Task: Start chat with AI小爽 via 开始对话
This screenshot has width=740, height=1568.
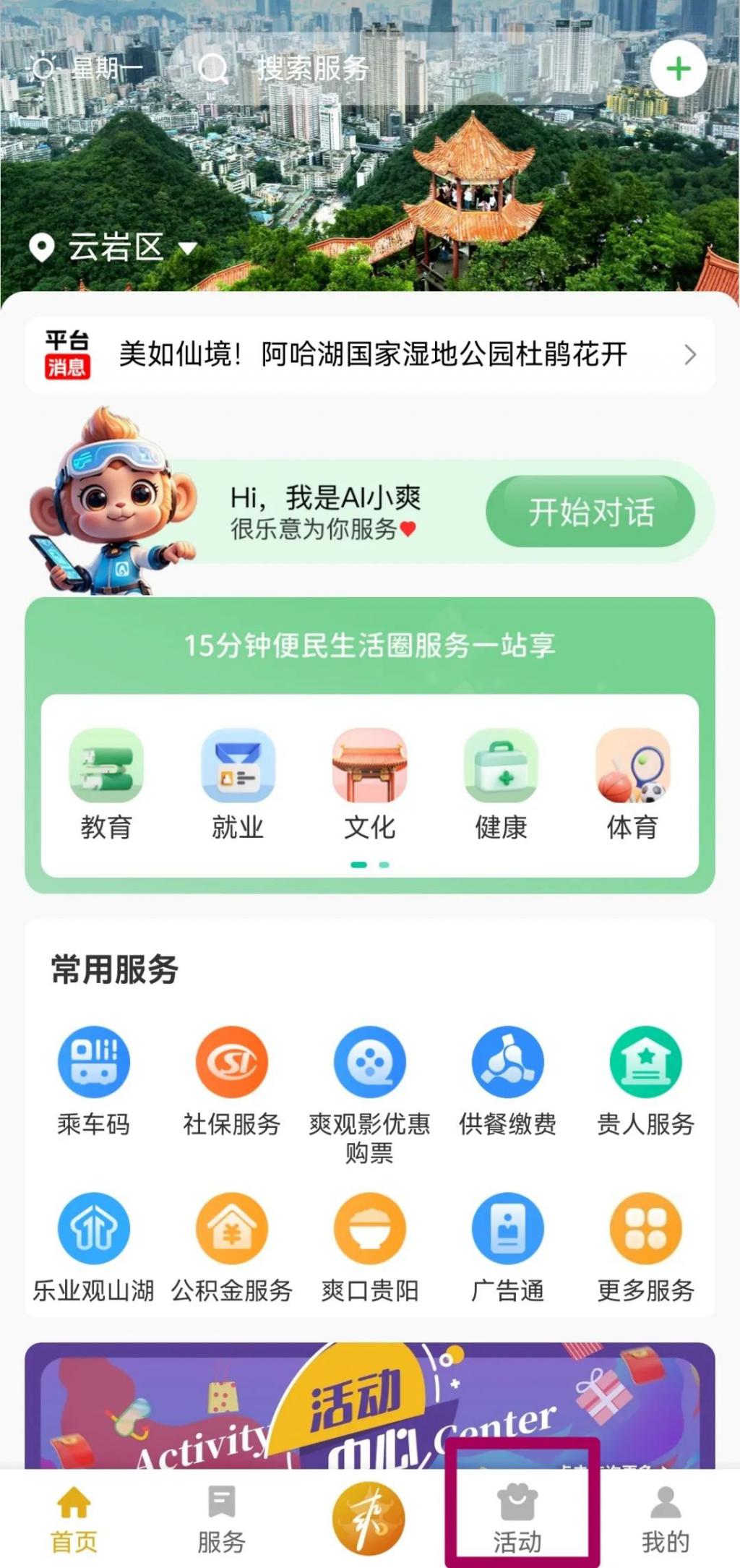Action: (590, 512)
